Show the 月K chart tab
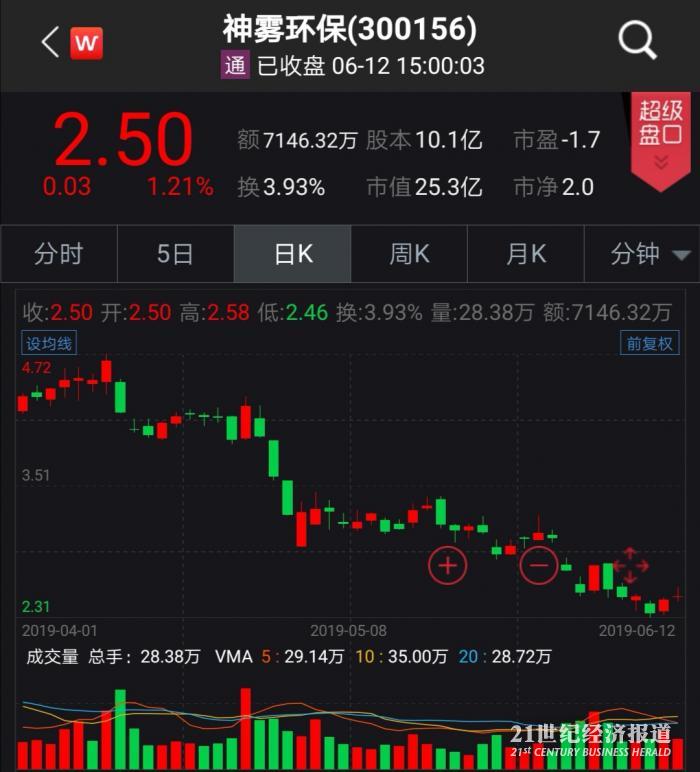This screenshot has height=772, width=700. [526, 254]
